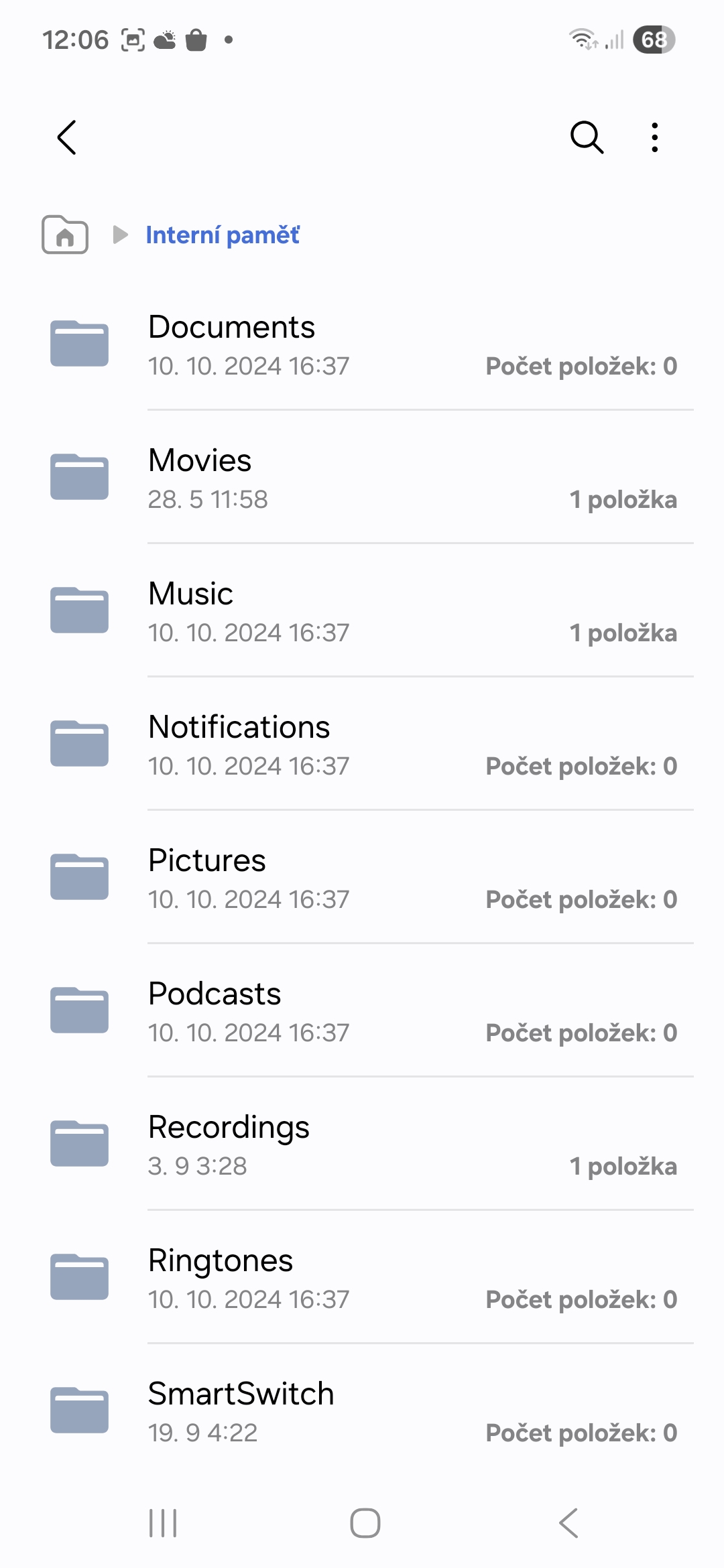Open the Podcasts folder
The image size is (724, 1568).
(362, 1011)
